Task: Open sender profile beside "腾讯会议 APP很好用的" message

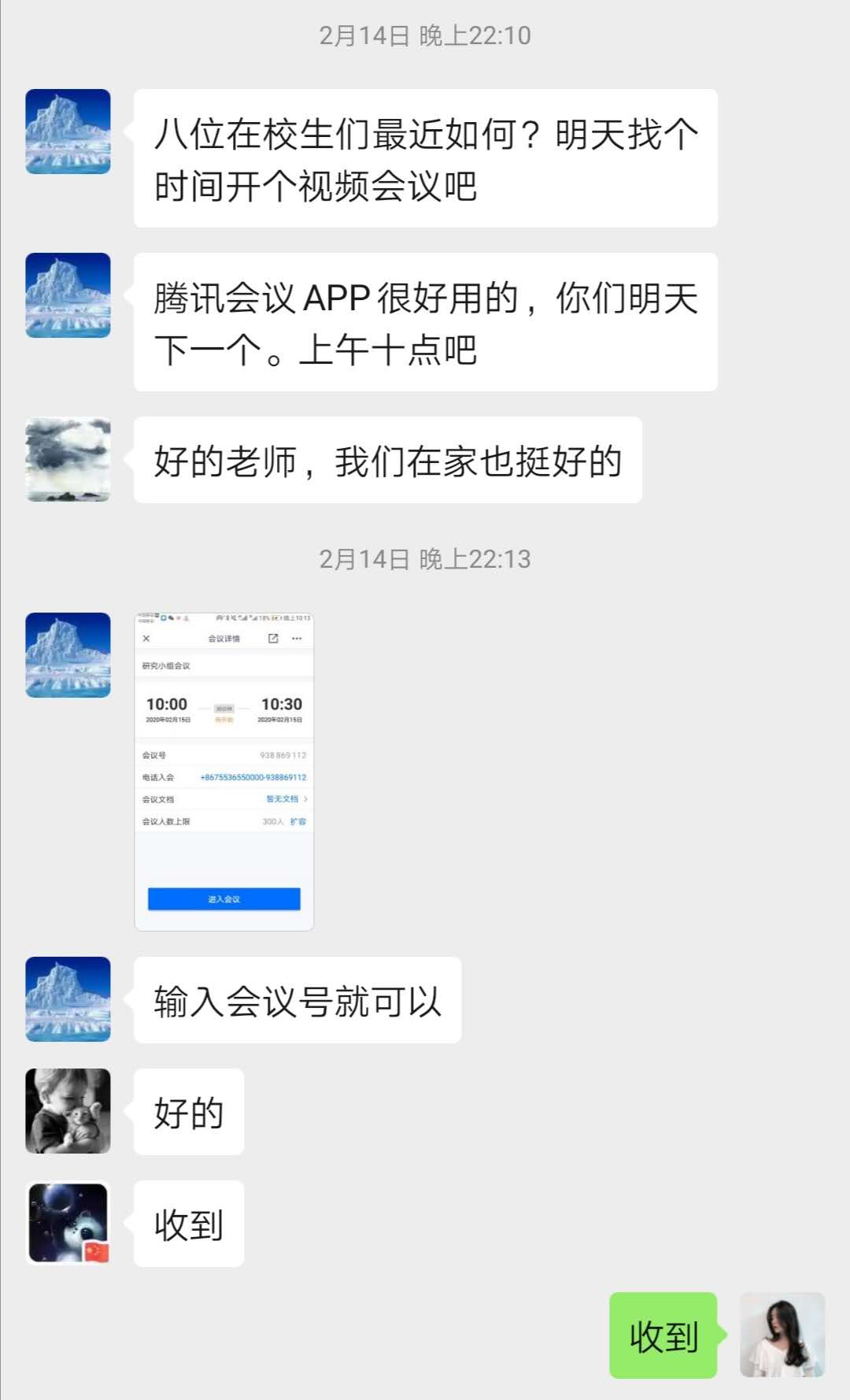Action: coord(68,295)
